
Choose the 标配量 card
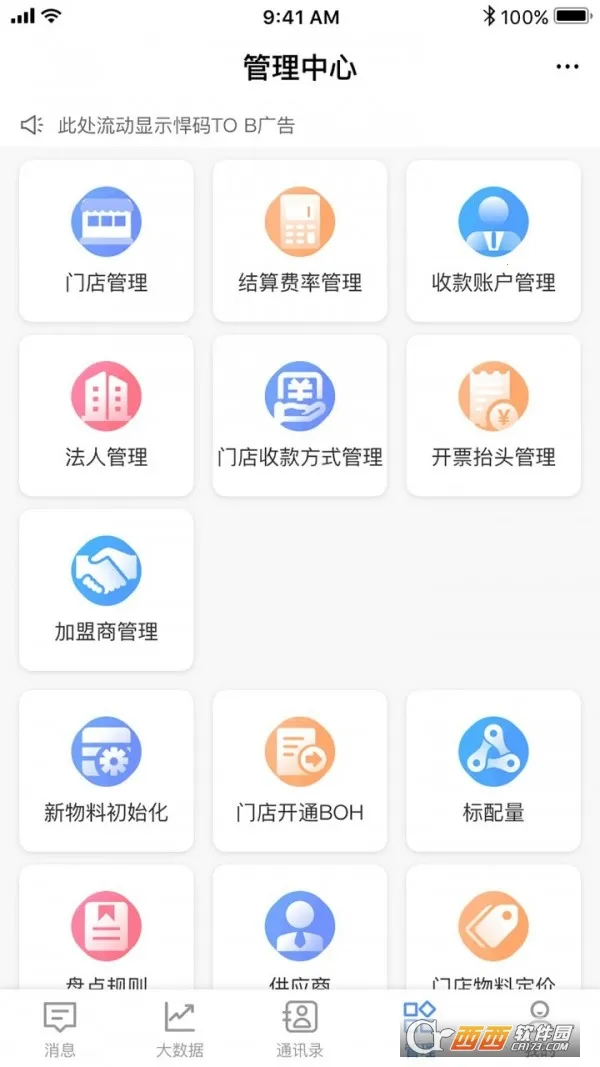point(493,770)
